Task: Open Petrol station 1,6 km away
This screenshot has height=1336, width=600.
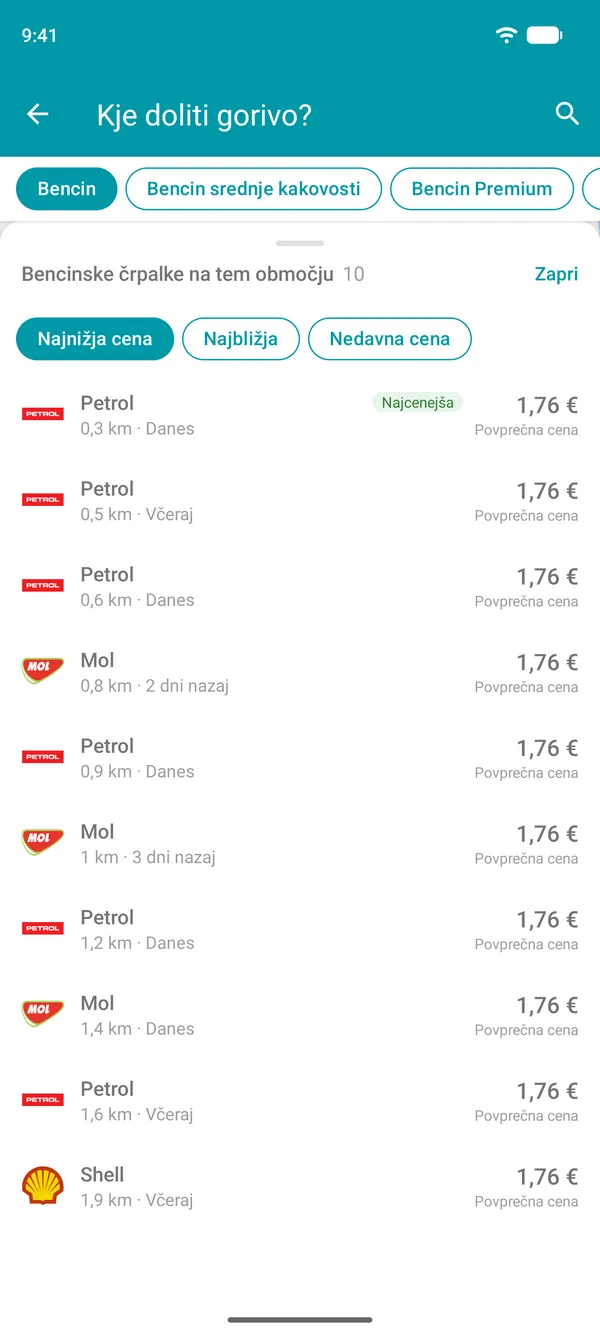Action: (x=300, y=1101)
